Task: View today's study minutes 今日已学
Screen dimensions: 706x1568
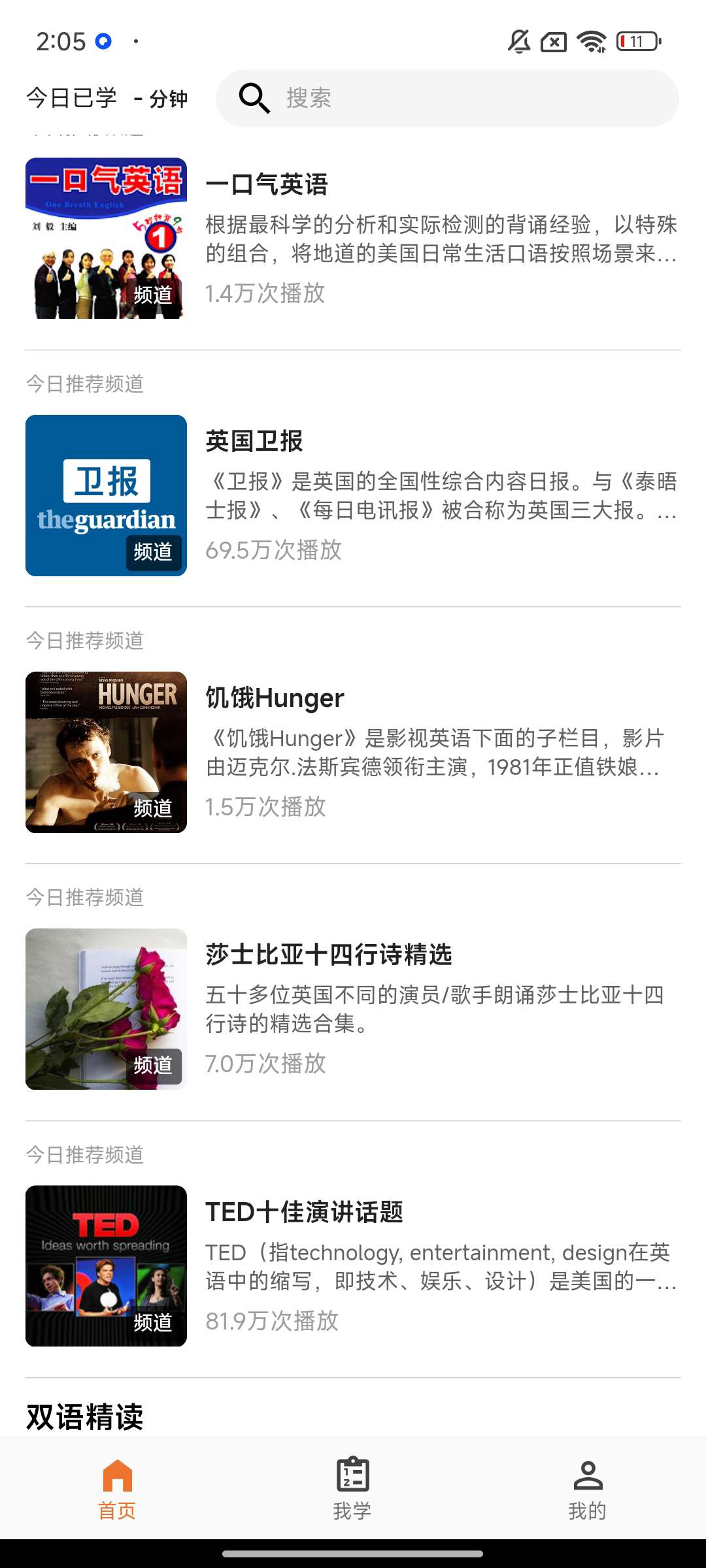Action: (107, 99)
